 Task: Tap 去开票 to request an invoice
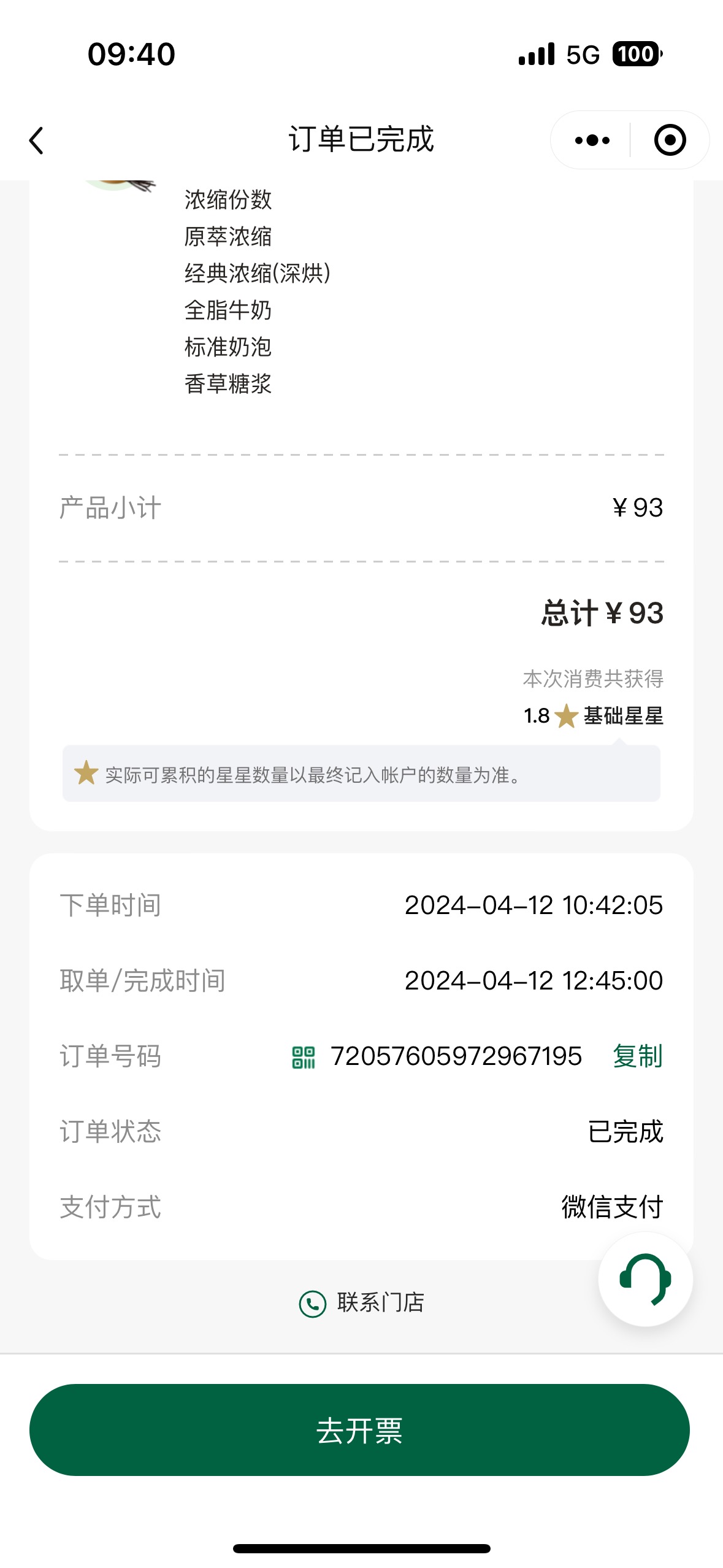coord(359,1430)
